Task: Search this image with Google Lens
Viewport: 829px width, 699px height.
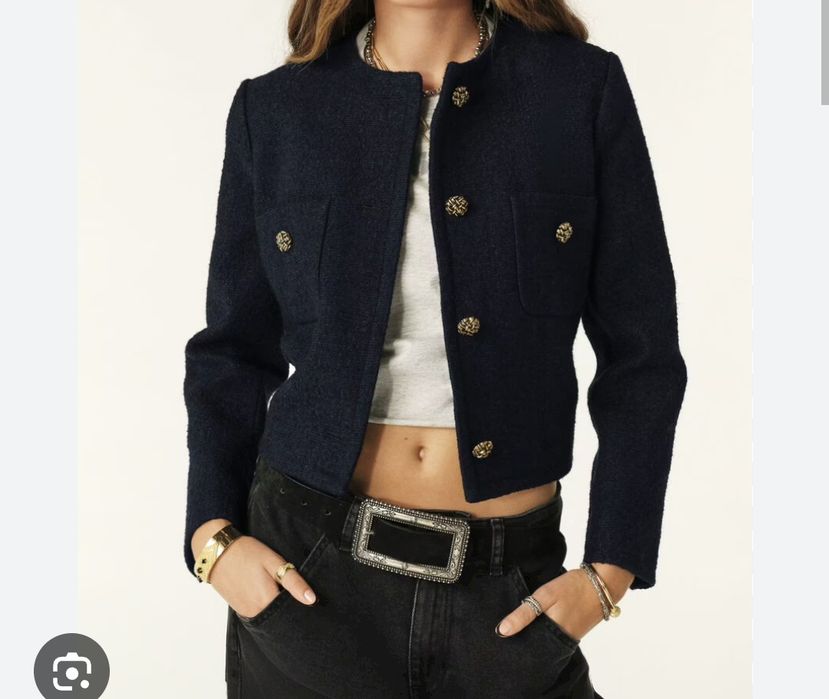Action: click(71, 670)
